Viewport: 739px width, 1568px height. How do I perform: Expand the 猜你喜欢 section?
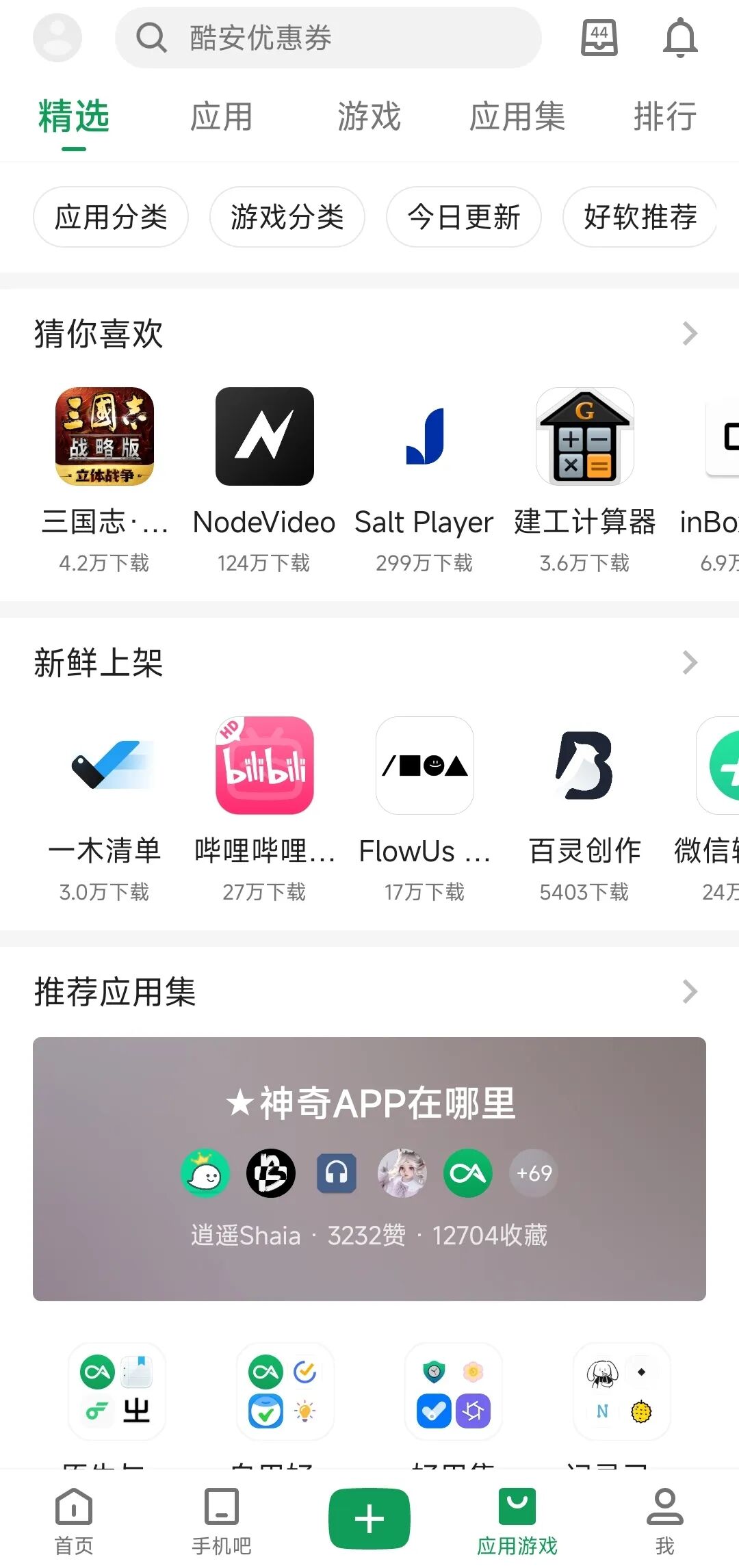click(x=690, y=334)
